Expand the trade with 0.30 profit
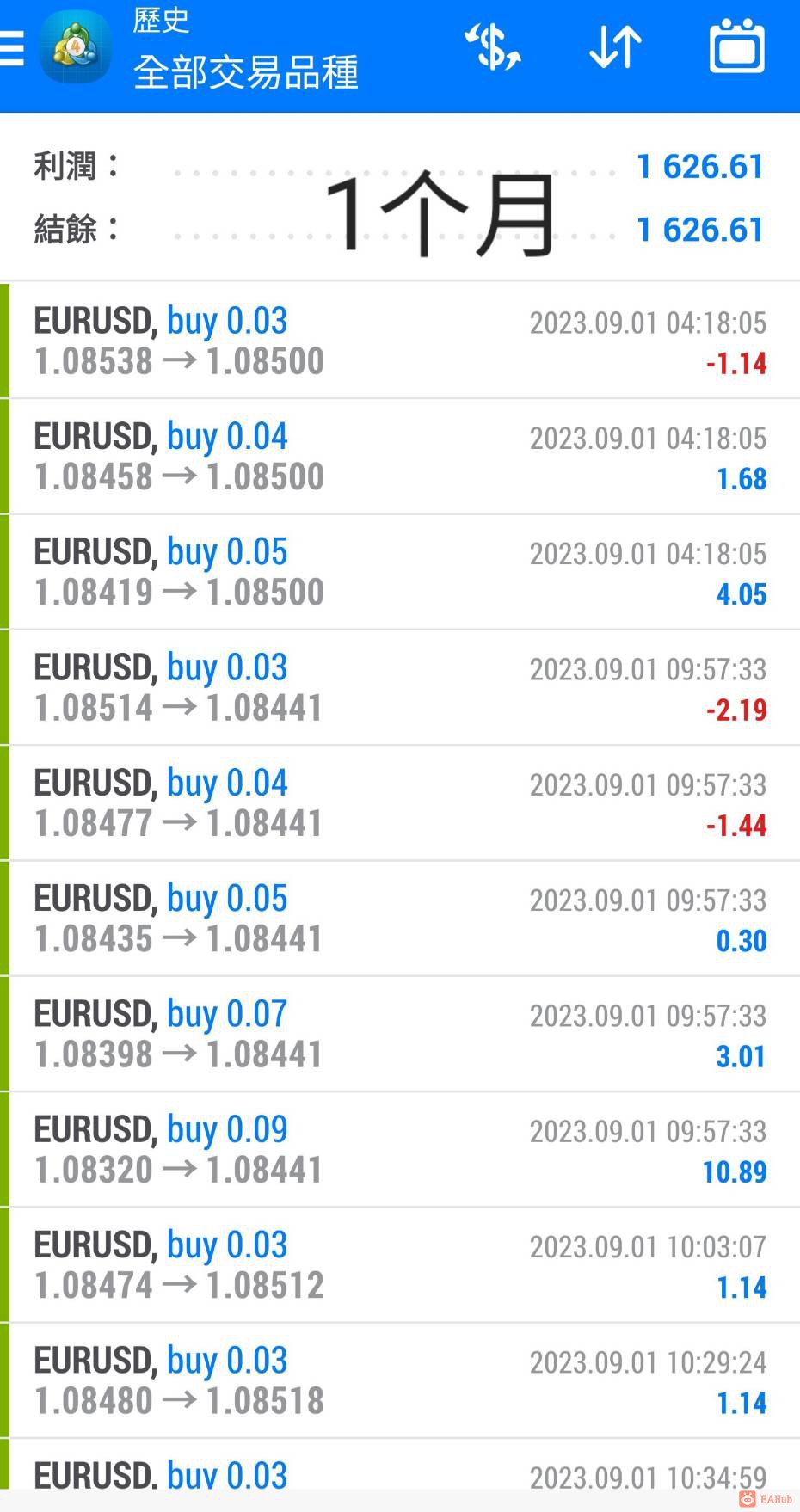The width and height of the screenshot is (800, 1512). click(x=400, y=919)
